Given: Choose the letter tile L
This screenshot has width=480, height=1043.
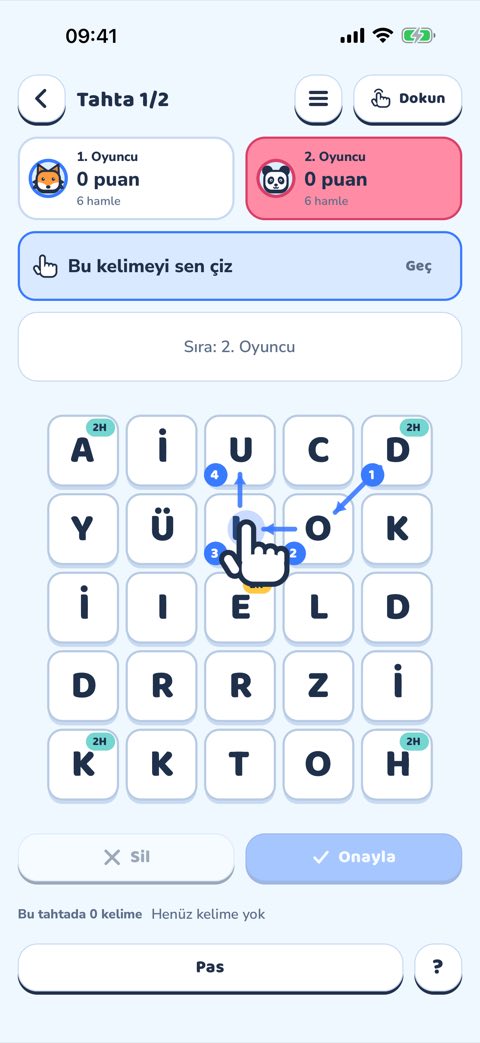Looking at the screenshot, I should (318, 608).
